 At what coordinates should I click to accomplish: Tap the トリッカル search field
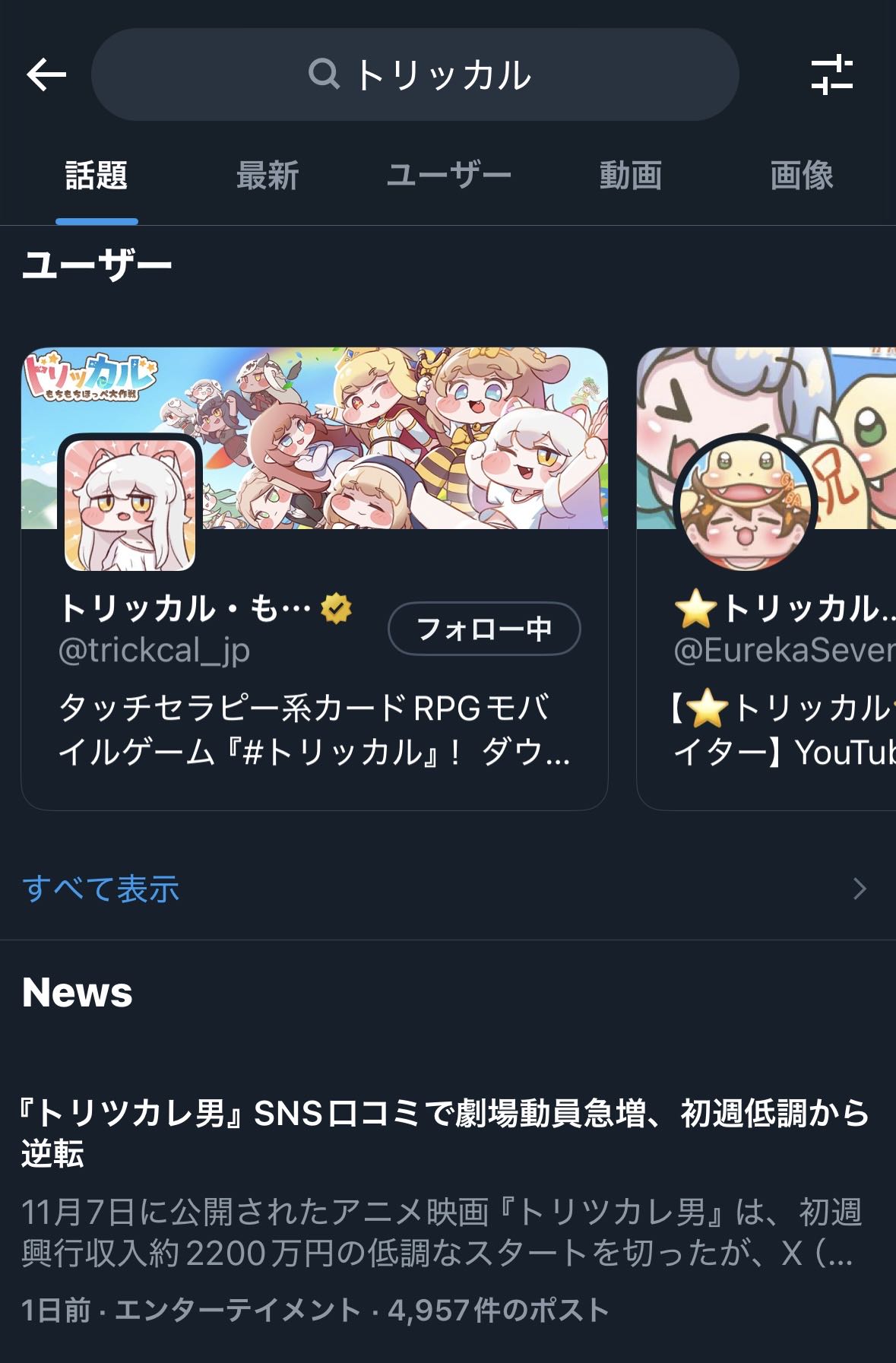pyautogui.click(x=415, y=74)
